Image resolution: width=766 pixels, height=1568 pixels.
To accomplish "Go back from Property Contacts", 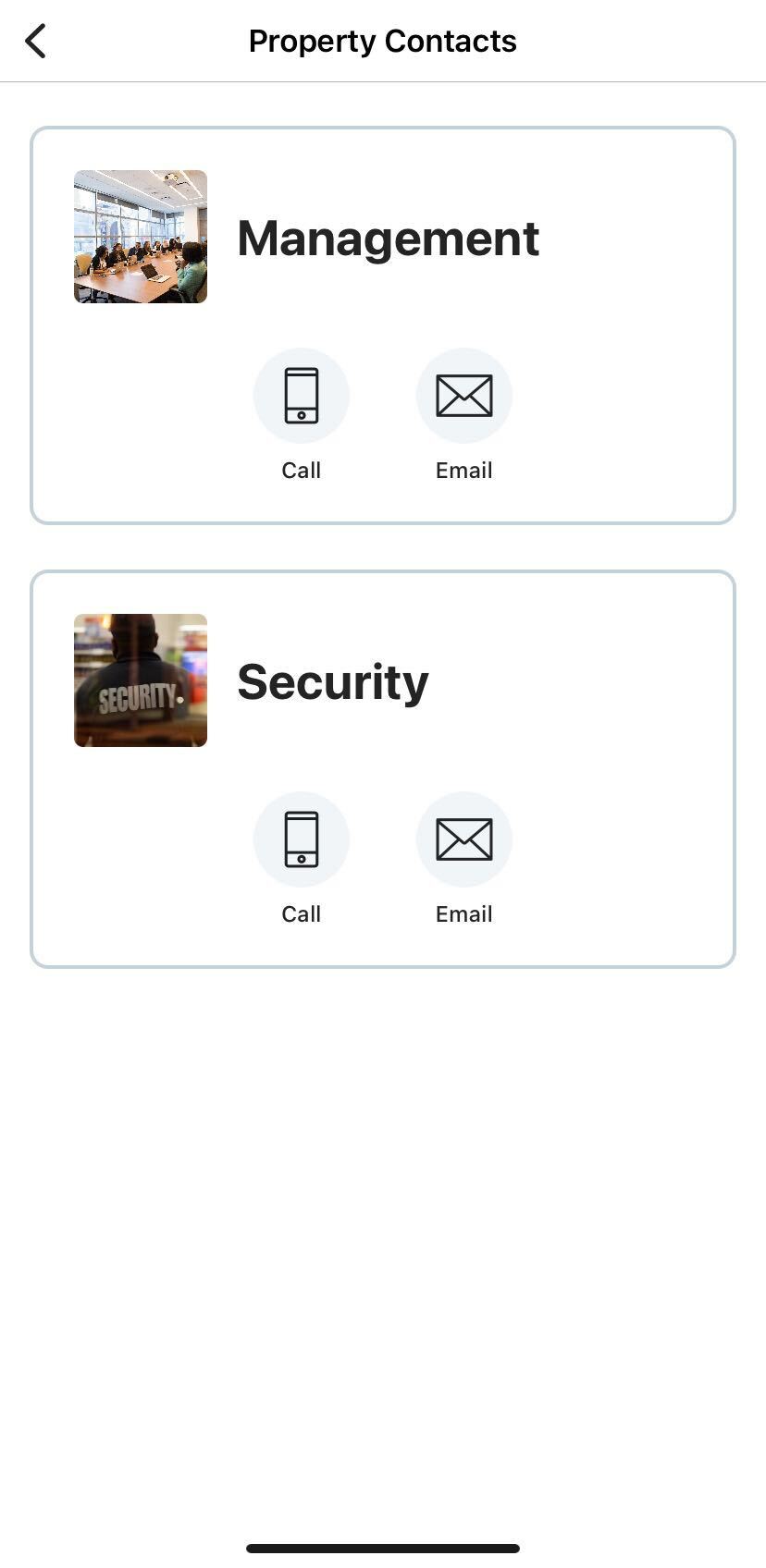I will pos(35,42).
